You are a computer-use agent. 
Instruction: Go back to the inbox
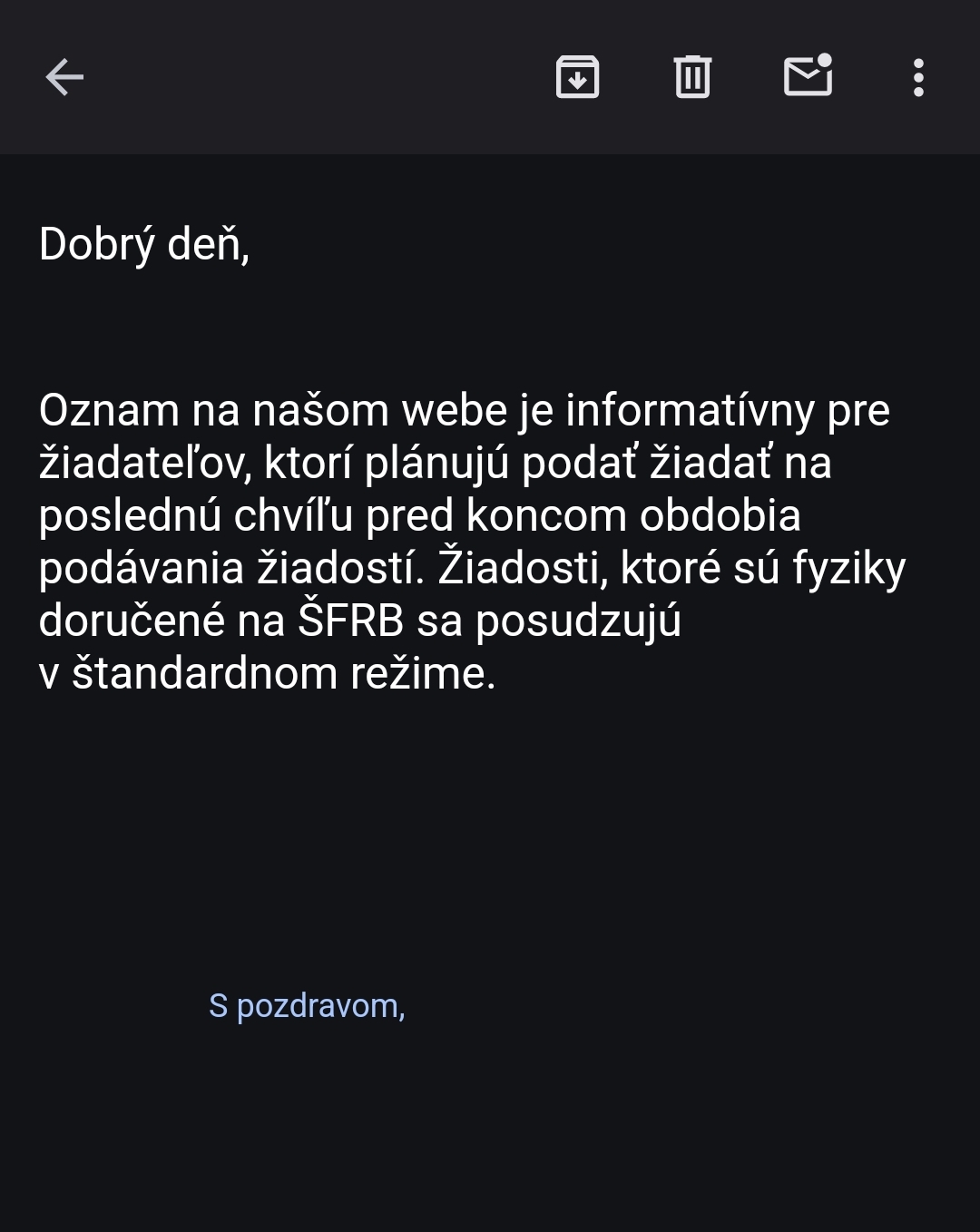click(x=64, y=77)
